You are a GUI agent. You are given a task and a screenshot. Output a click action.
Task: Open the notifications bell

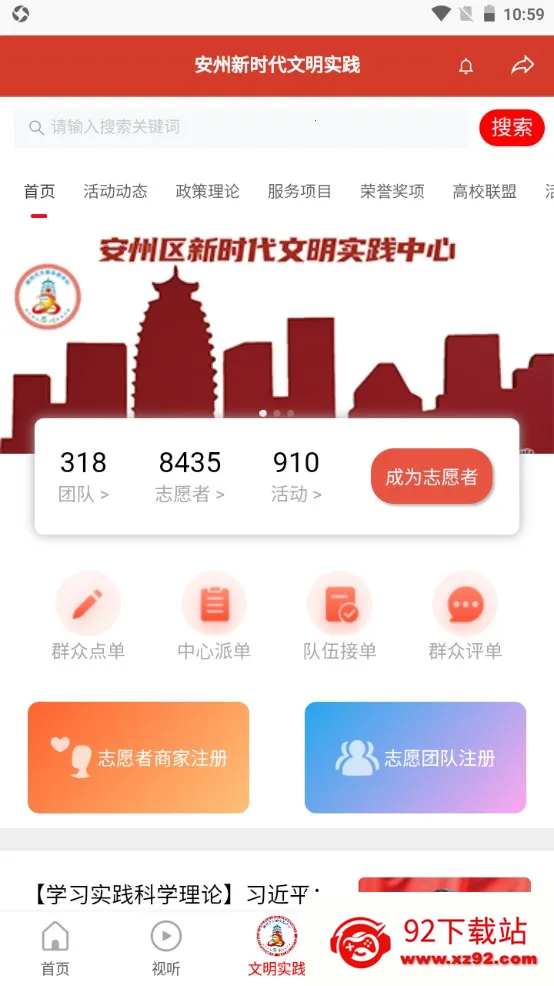tap(466, 65)
